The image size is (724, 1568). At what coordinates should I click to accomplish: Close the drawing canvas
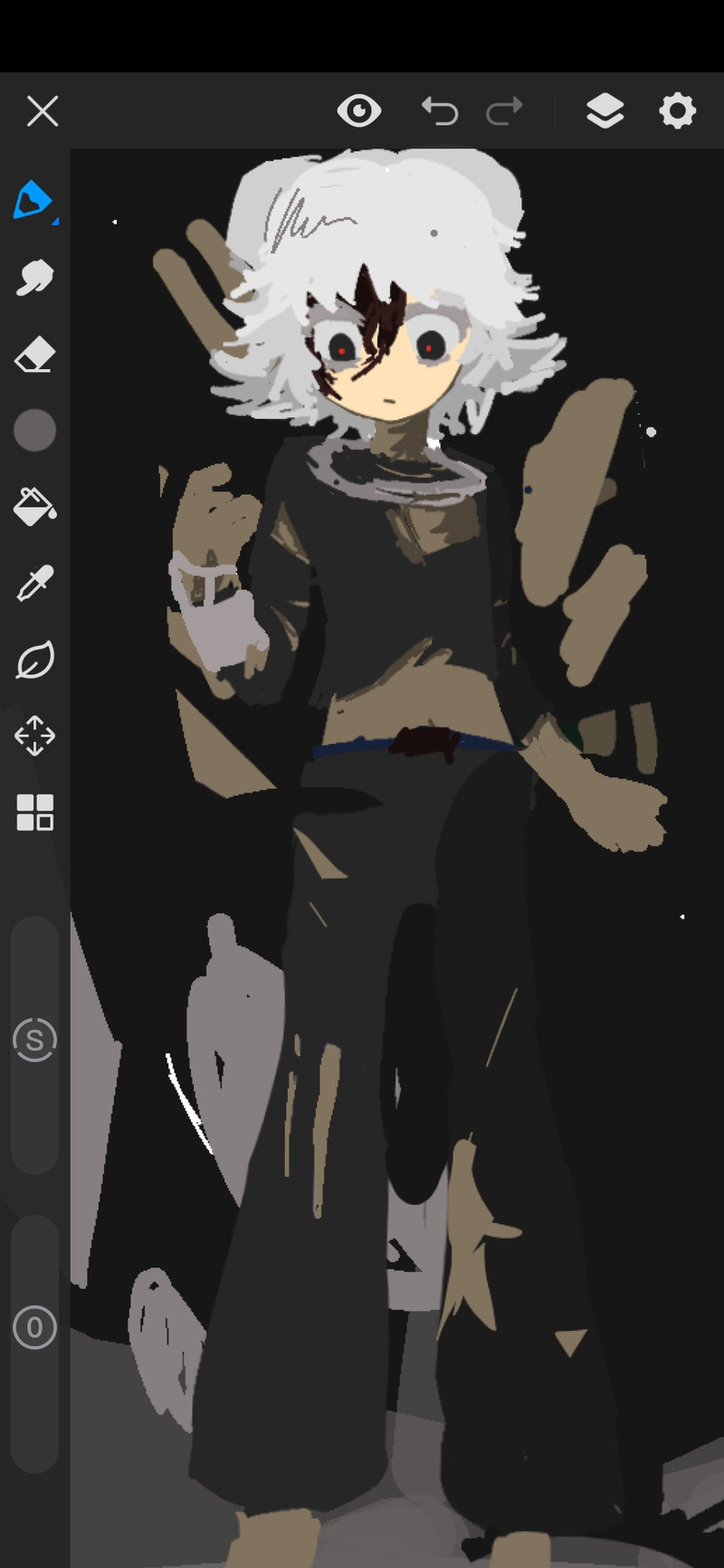coord(43,111)
